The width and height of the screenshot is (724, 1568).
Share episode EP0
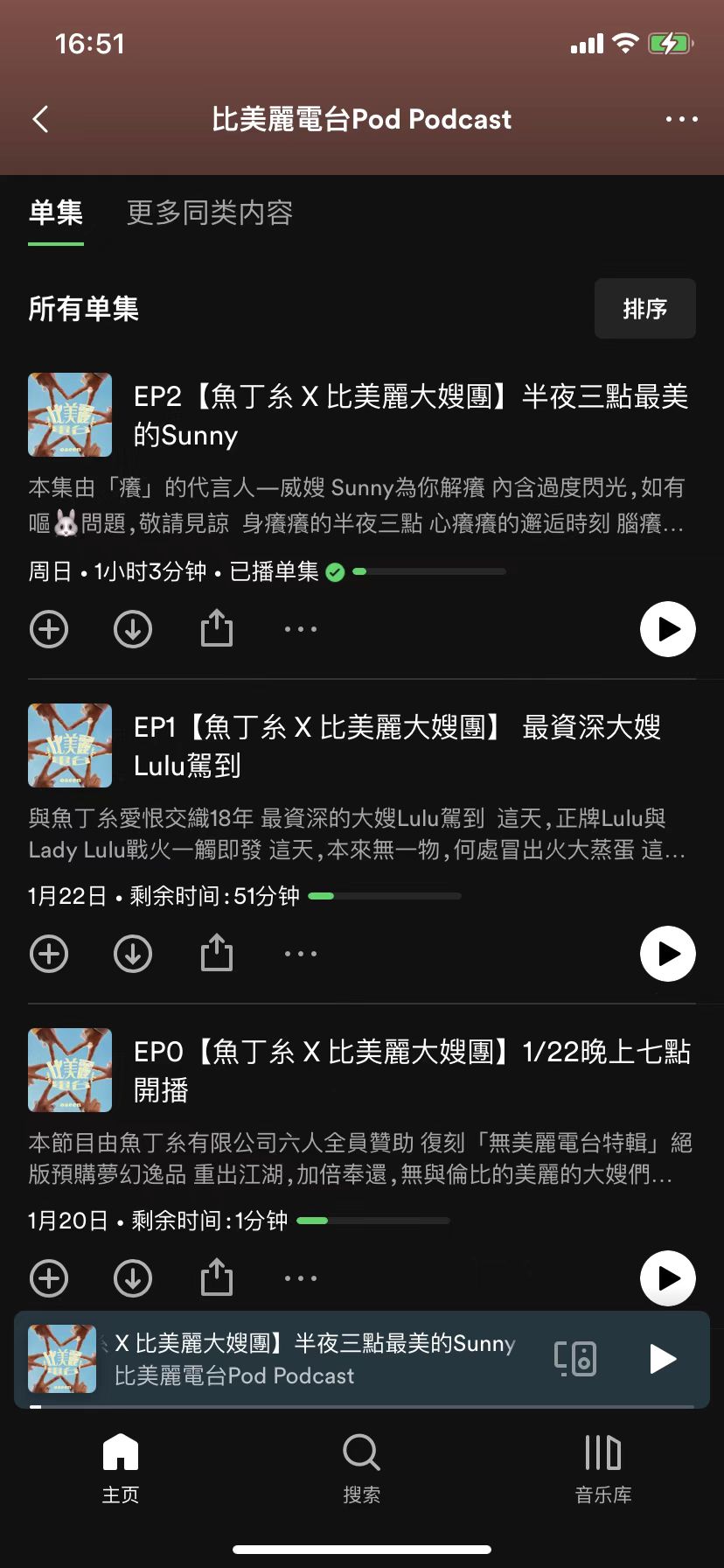pyautogui.click(x=217, y=1278)
